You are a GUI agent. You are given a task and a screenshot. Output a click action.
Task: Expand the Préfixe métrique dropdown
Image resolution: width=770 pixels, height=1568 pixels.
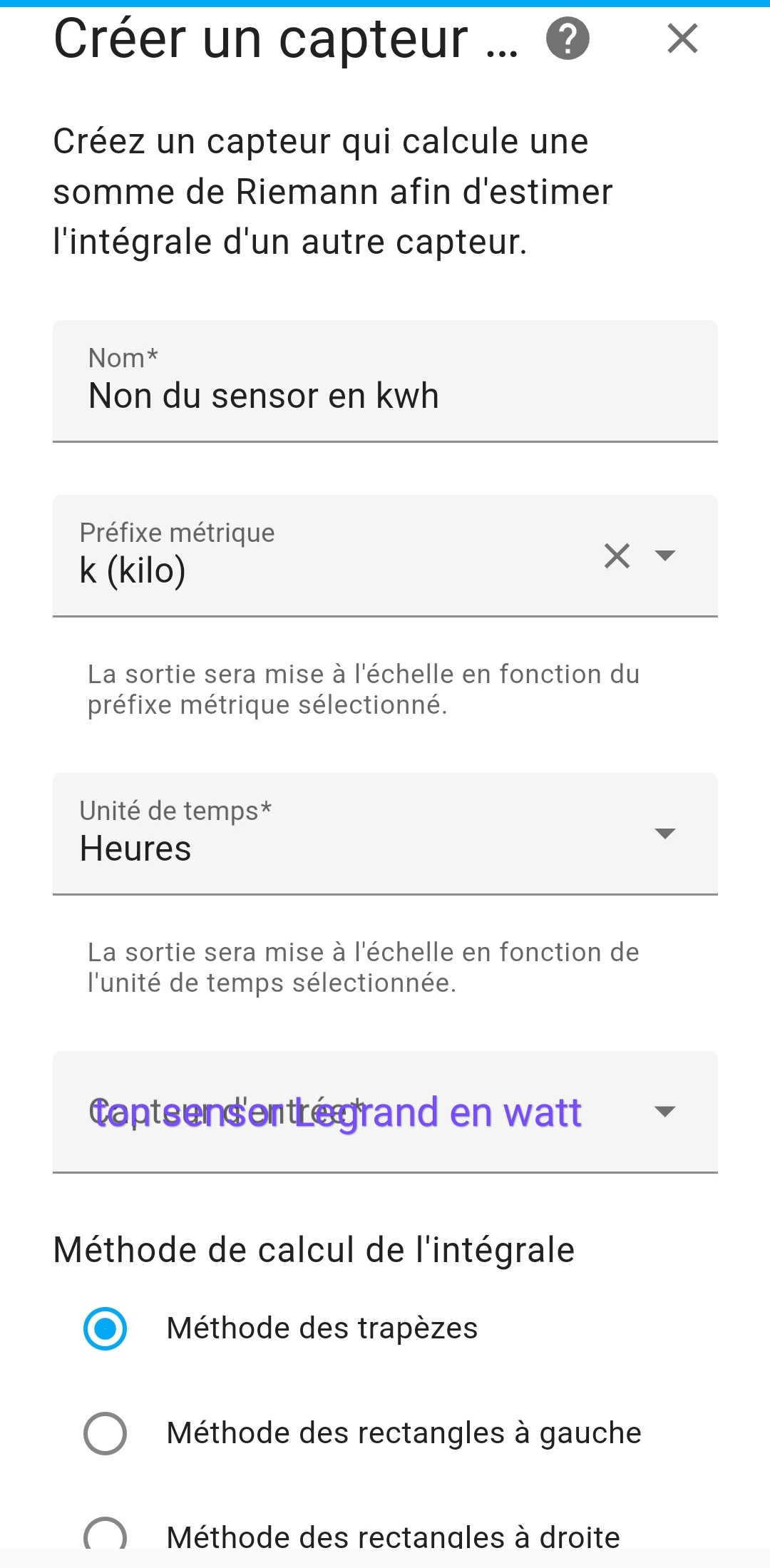(x=664, y=555)
